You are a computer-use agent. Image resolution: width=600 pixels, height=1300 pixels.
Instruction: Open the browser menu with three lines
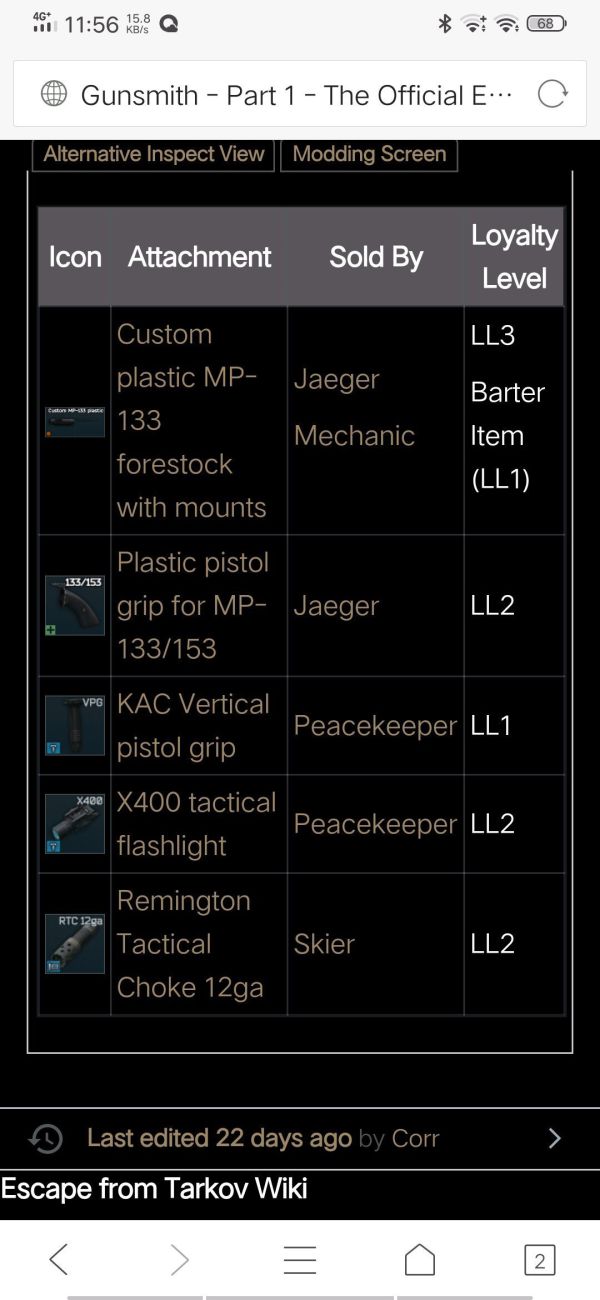coord(300,1259)
